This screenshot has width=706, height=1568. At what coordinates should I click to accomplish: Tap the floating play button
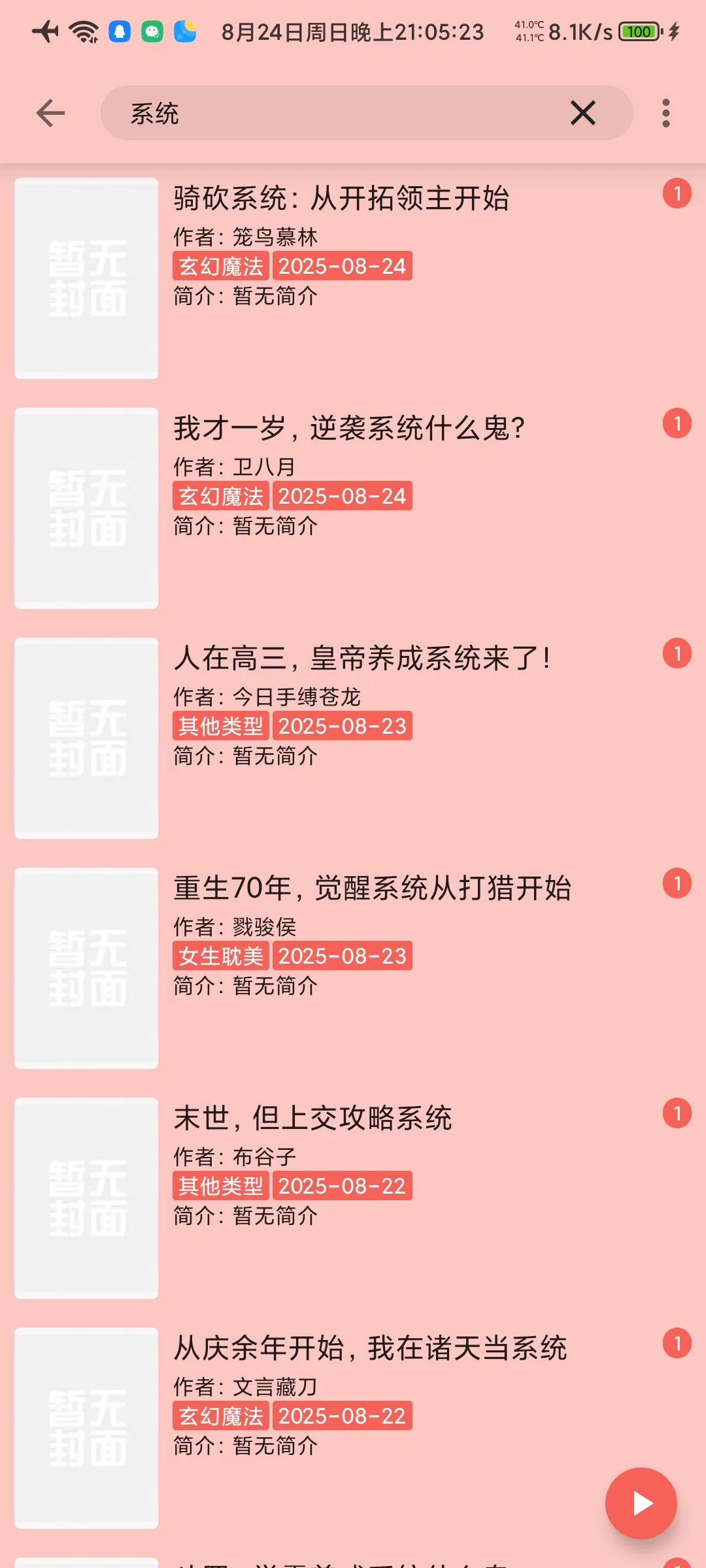coord(641,1503)
